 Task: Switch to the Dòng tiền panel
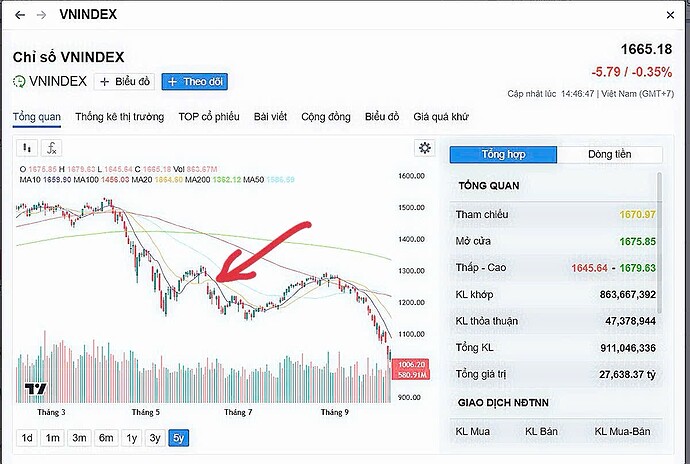coord(609,155)
